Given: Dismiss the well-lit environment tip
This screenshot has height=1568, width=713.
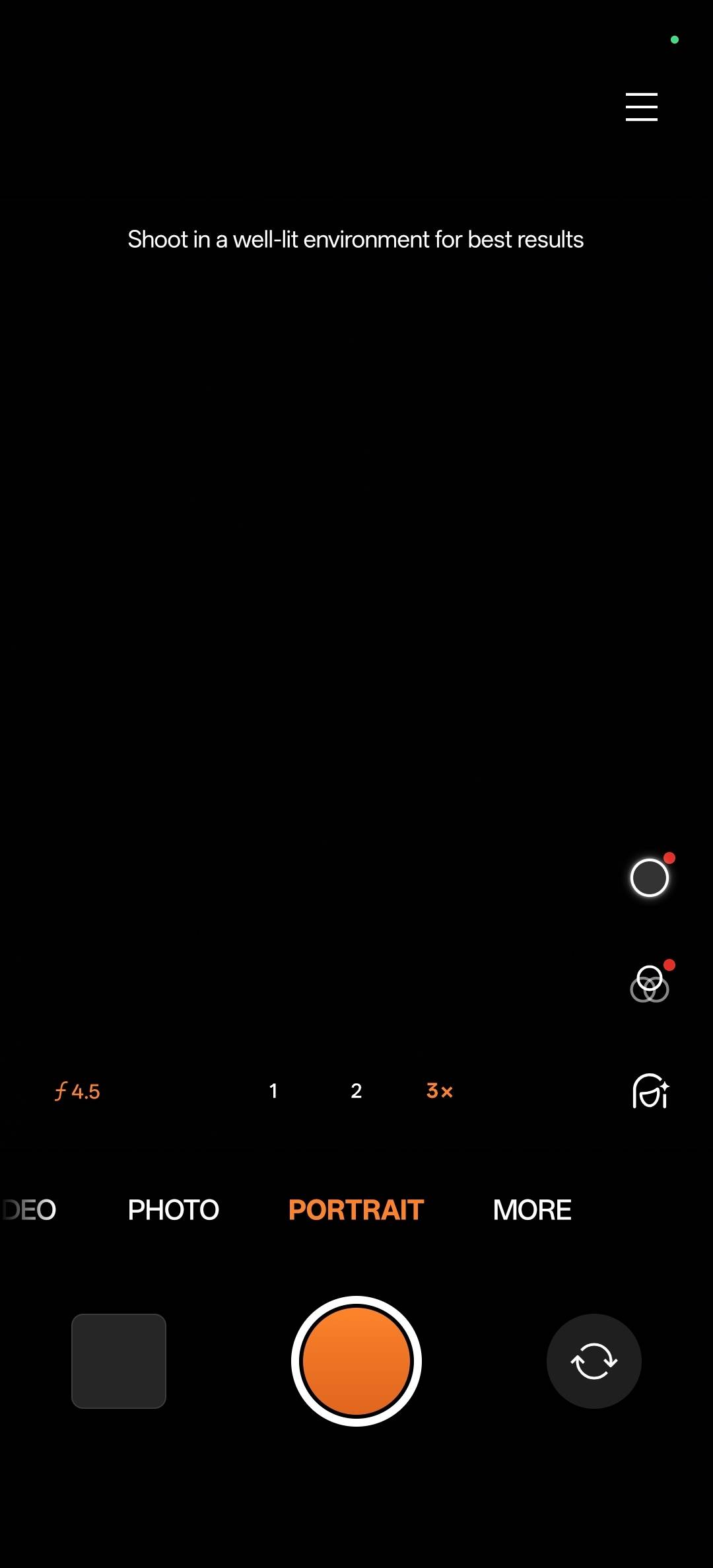Looking at the screenshot, I should pyautogui.click(x=356, y=239).
